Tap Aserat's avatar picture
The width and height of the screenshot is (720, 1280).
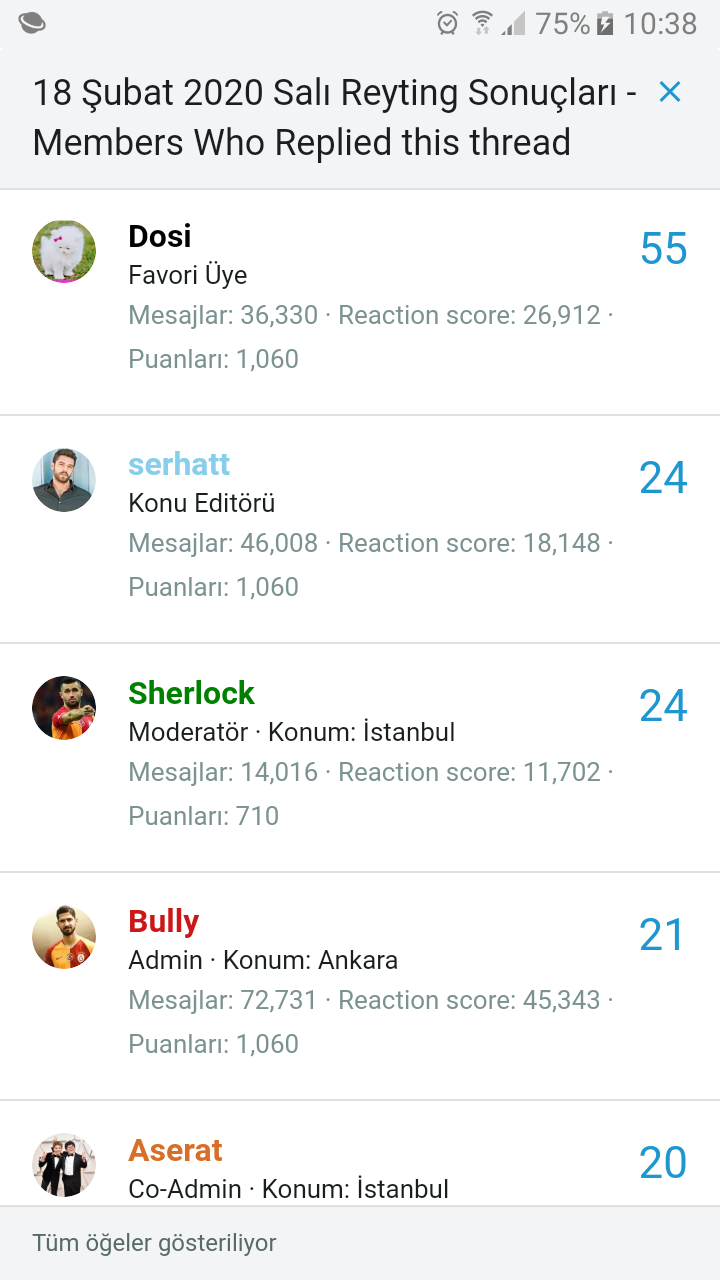click(x=64, y=1165)
